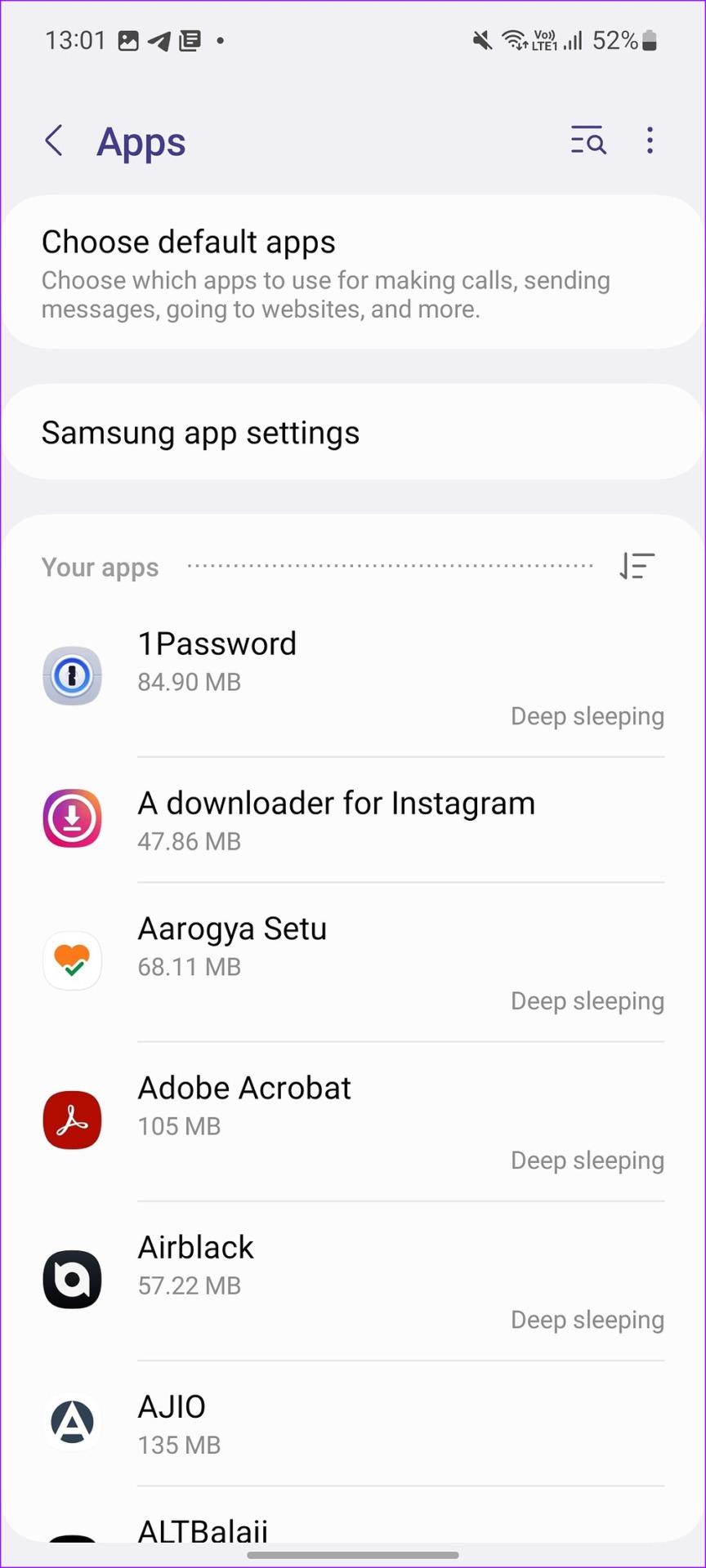Open the Airblack app entry

tap(353, 1281)
